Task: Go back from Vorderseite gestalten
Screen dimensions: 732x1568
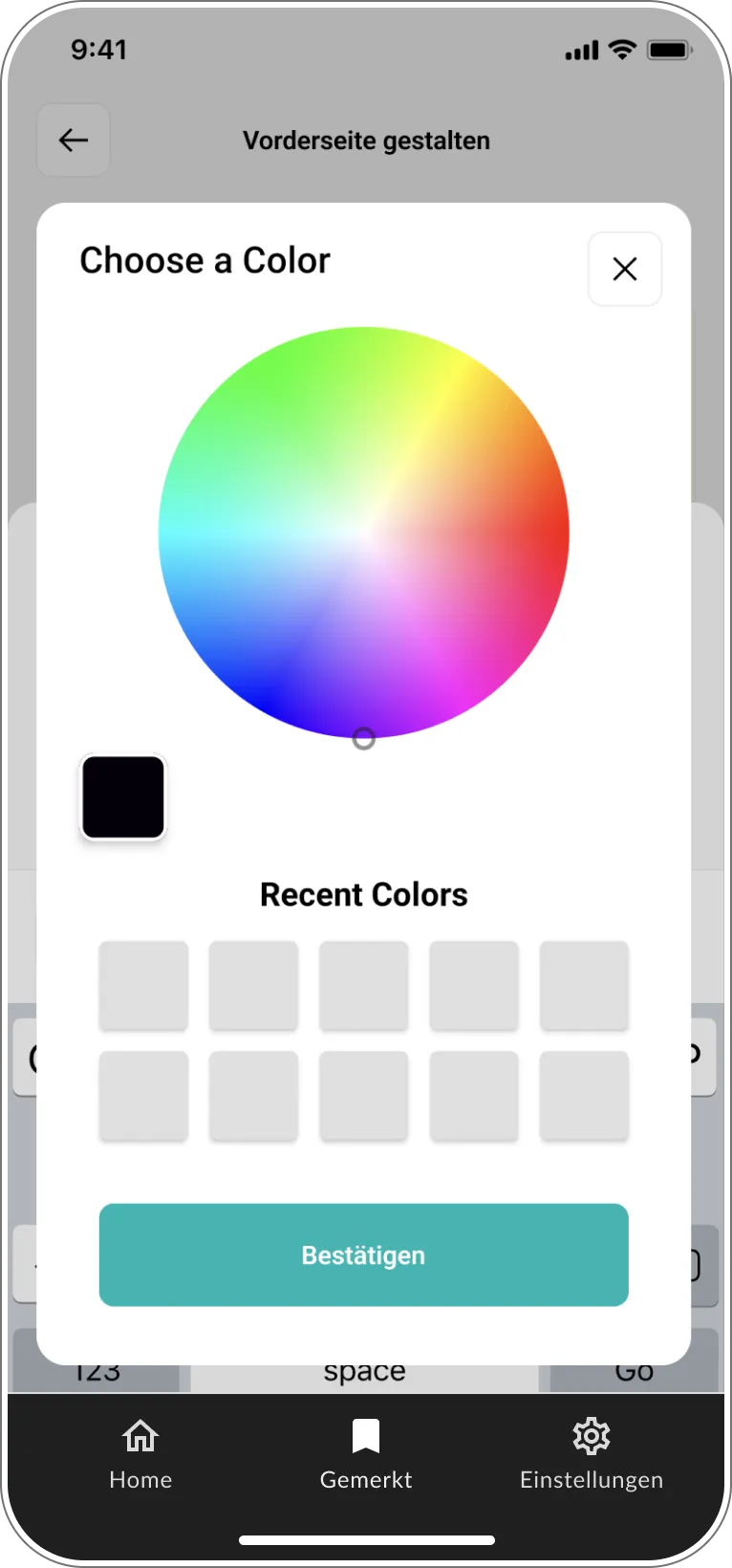Action: click(x=74, y=141)
